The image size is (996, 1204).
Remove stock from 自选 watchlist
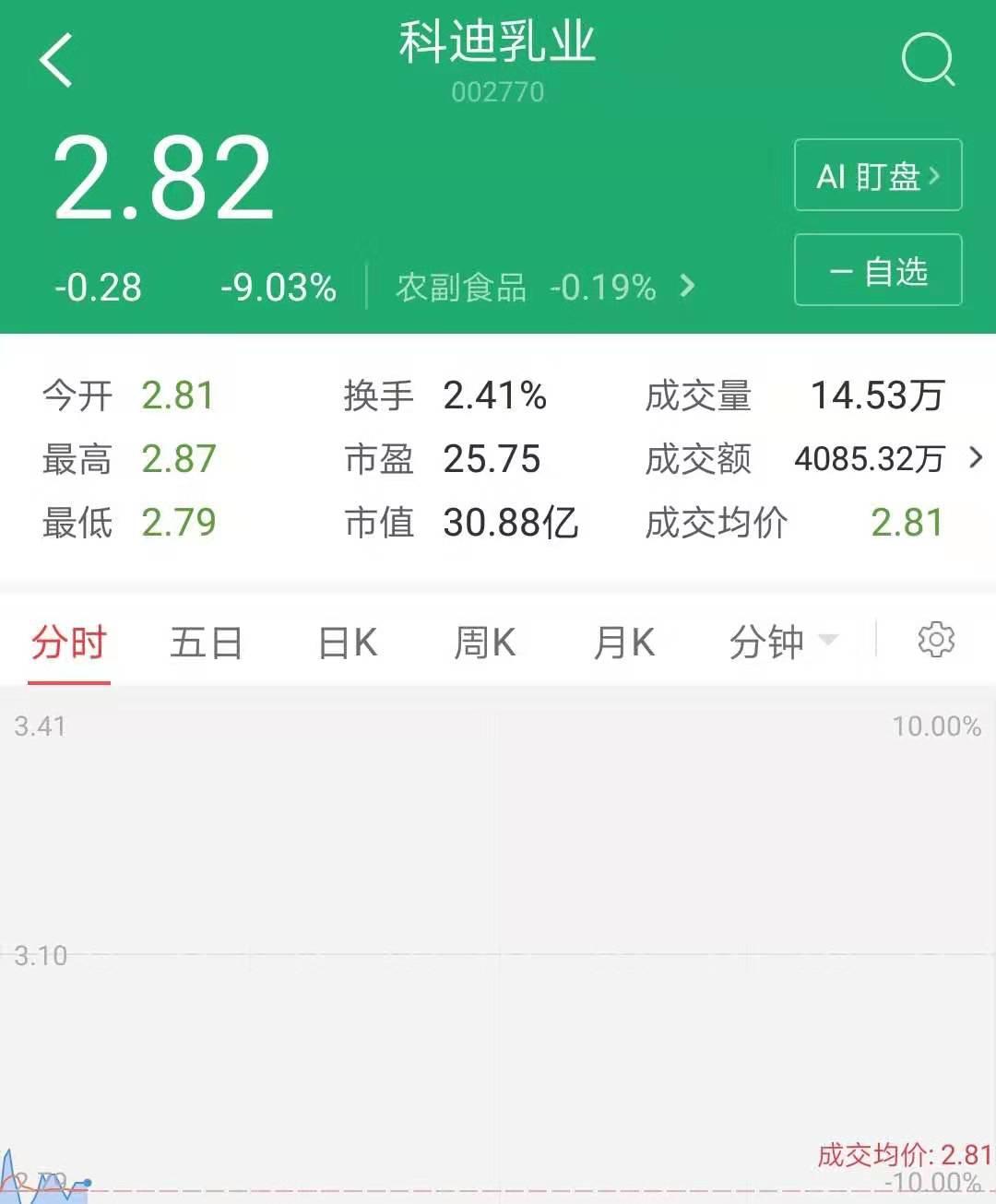tap(877, 270)
